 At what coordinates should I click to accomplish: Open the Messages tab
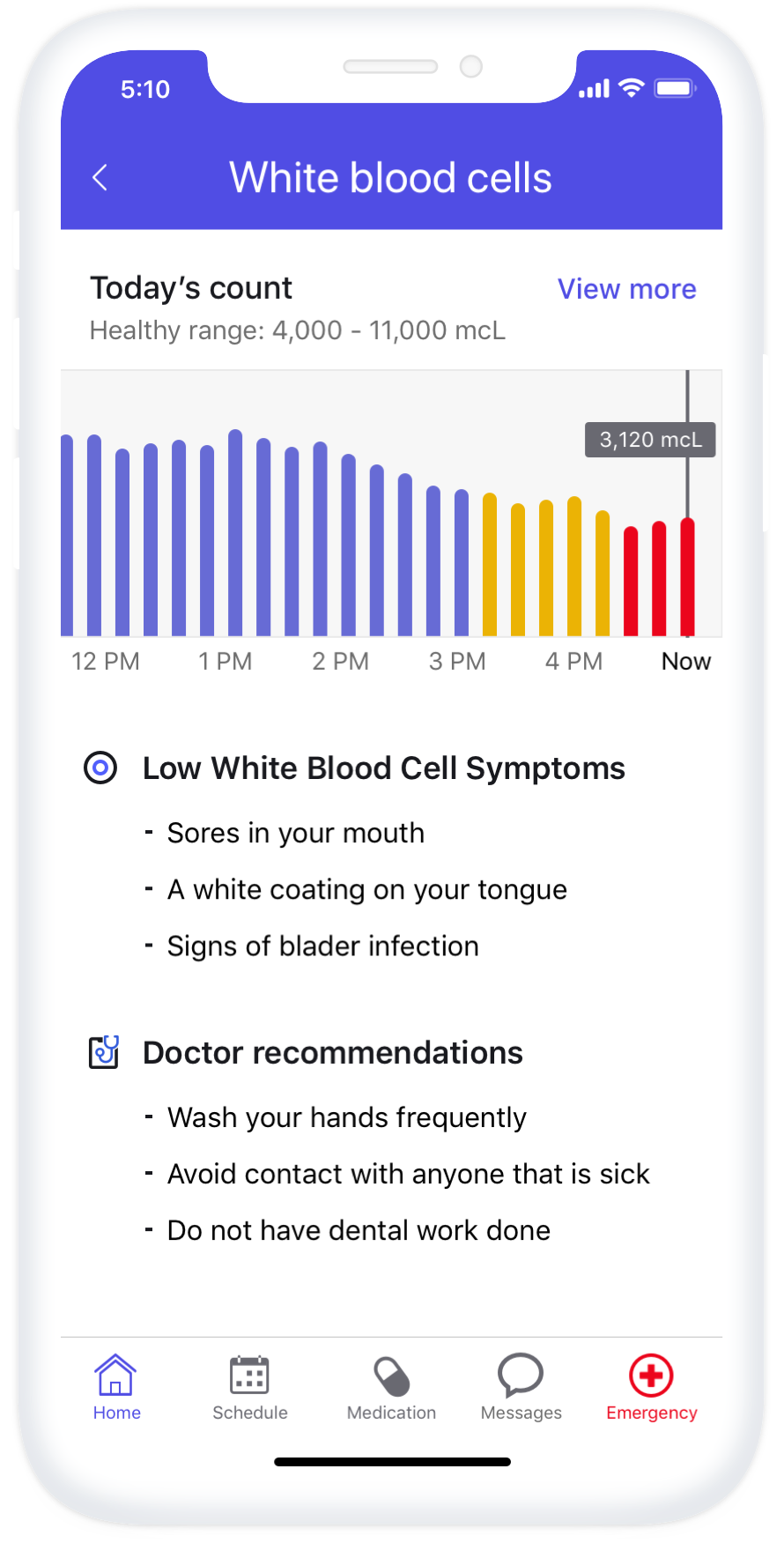pos(521,1387)
